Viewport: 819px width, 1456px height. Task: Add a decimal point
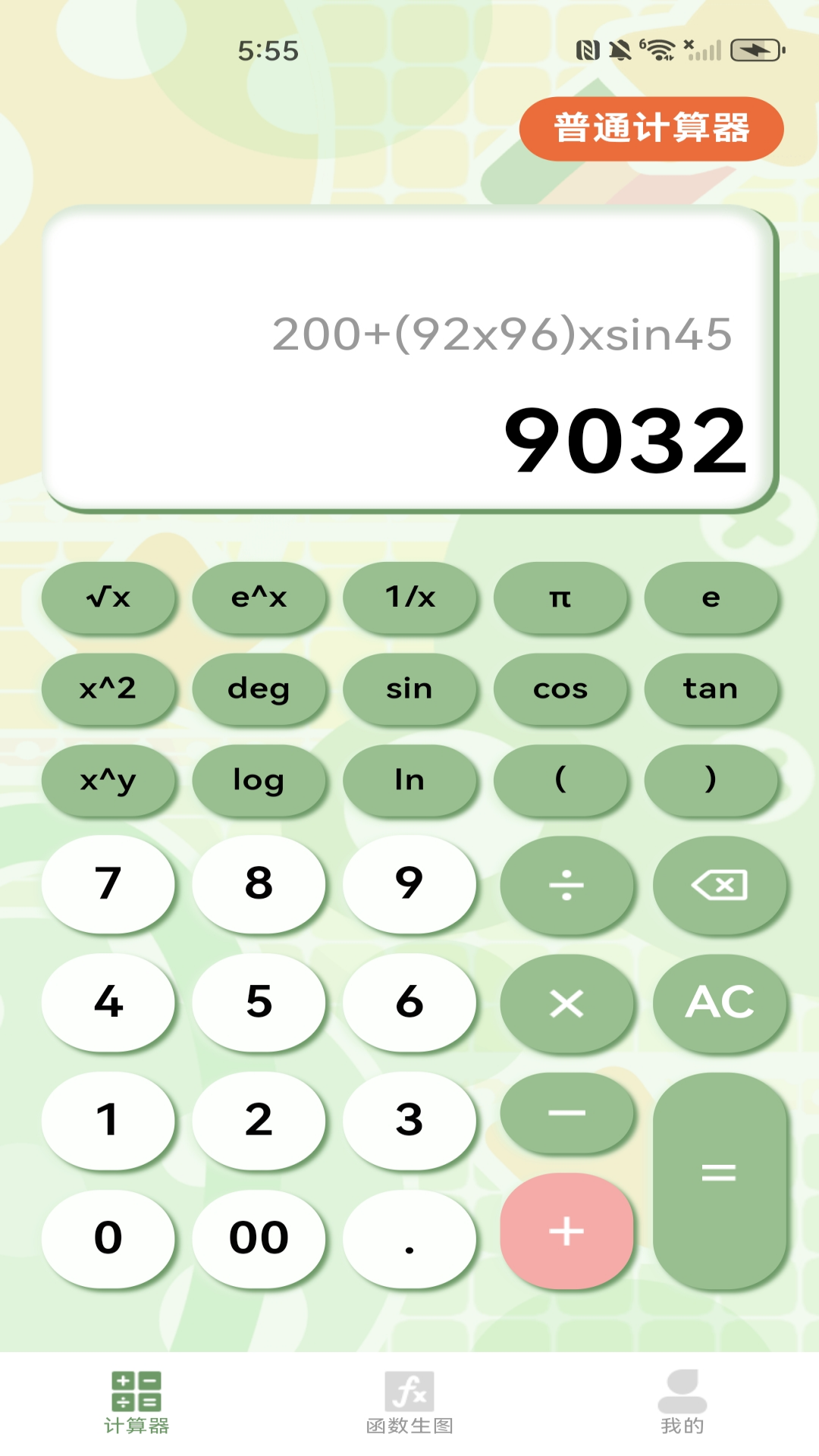(x=409, y=1238)
